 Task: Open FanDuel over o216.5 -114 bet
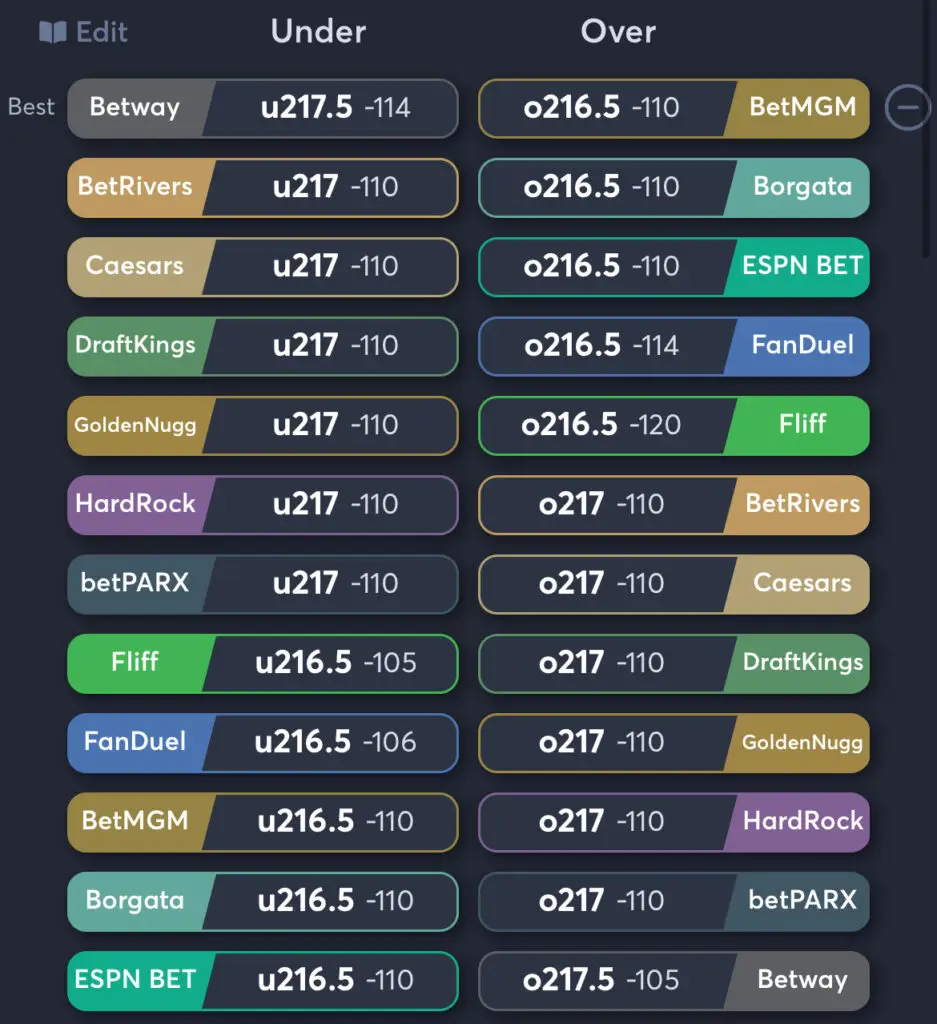674,345
